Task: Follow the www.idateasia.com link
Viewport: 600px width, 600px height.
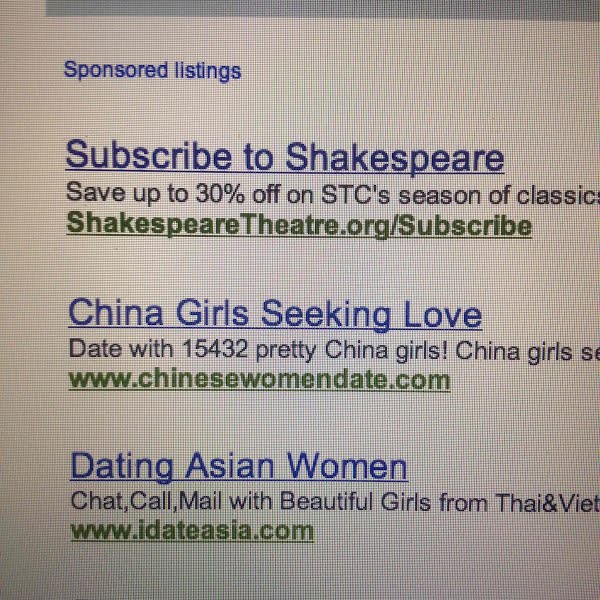Action: (192, 530)
